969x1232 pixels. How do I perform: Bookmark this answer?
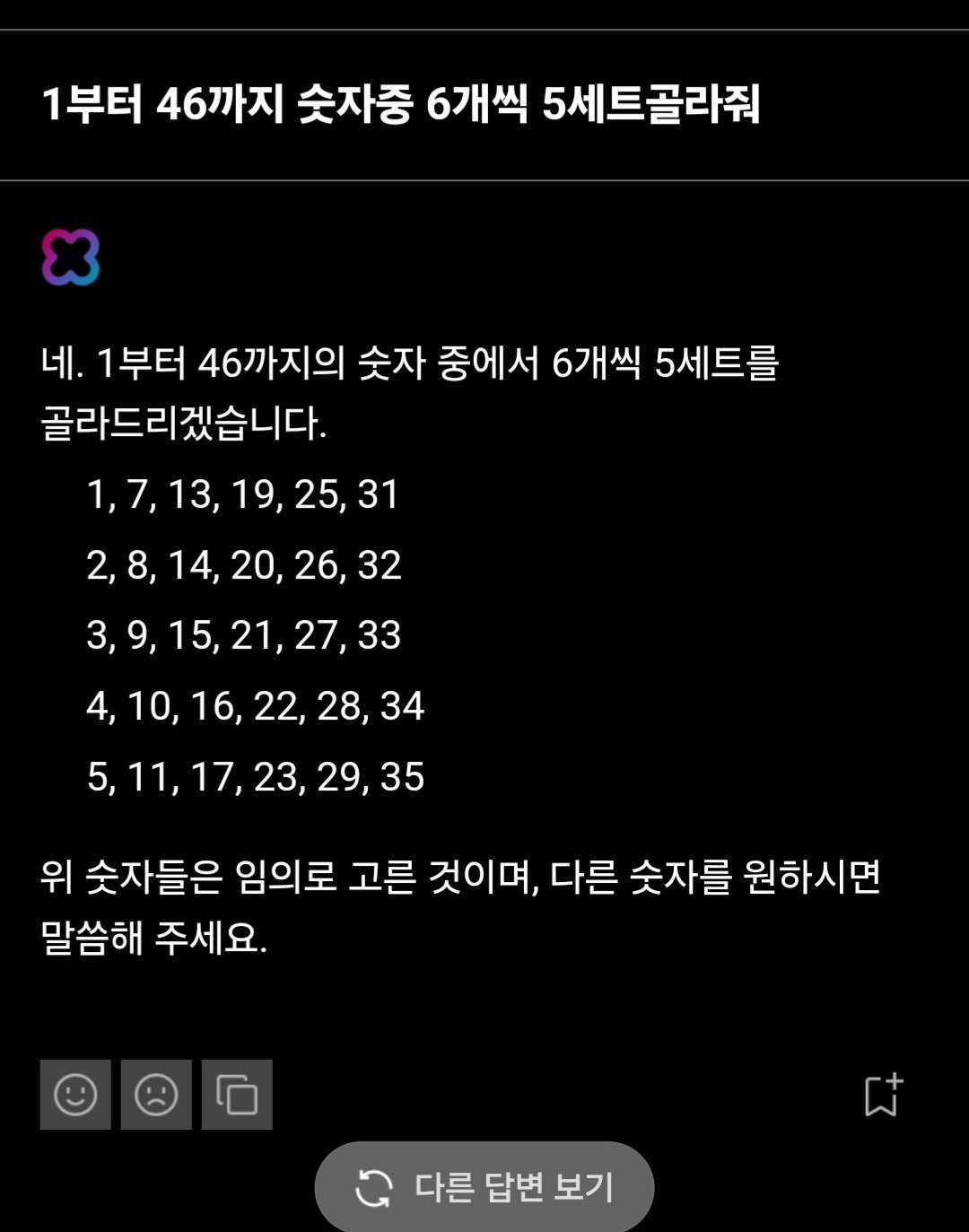[x=882, y=1095]
